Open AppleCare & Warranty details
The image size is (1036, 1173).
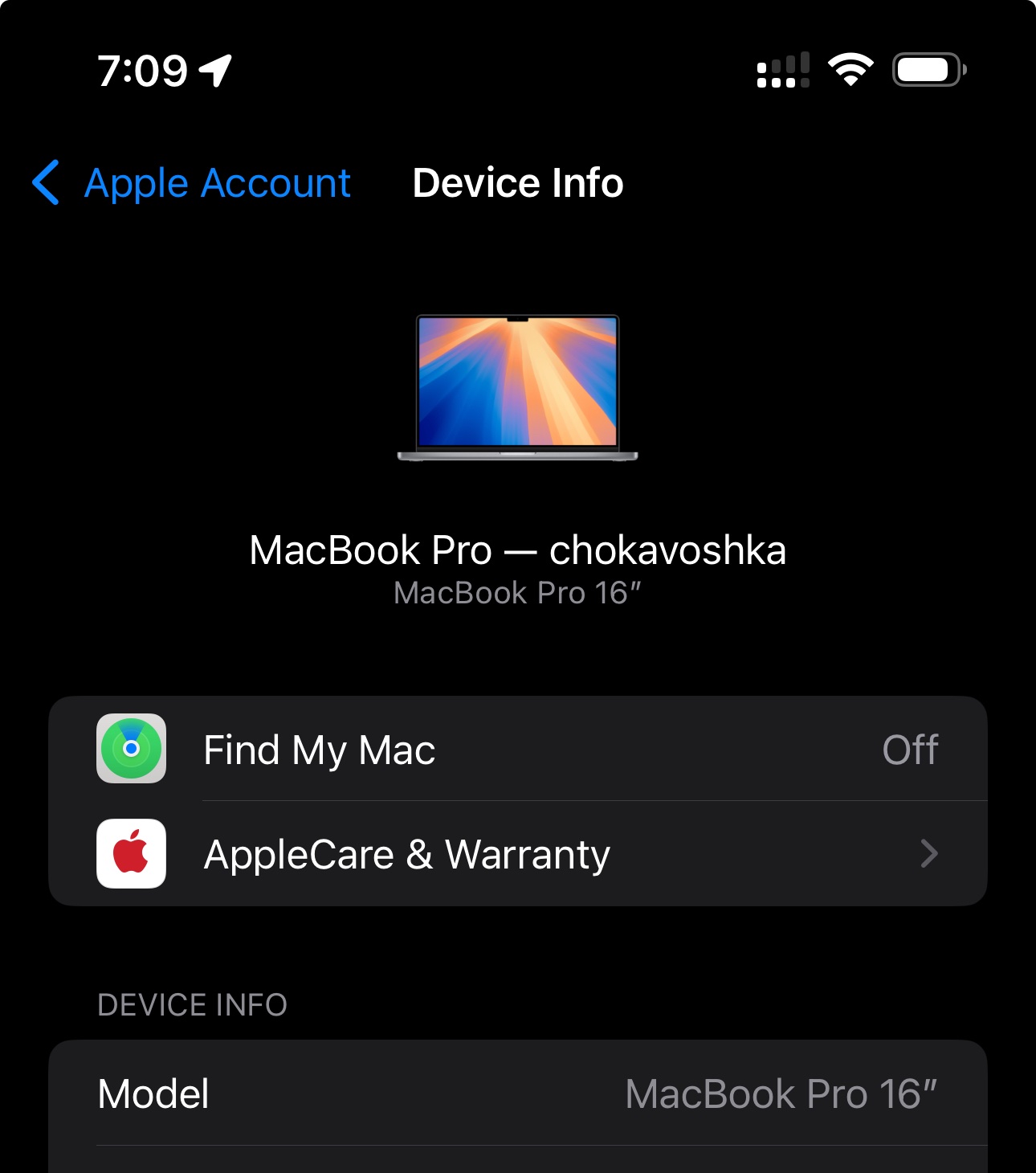pos(517,854)
